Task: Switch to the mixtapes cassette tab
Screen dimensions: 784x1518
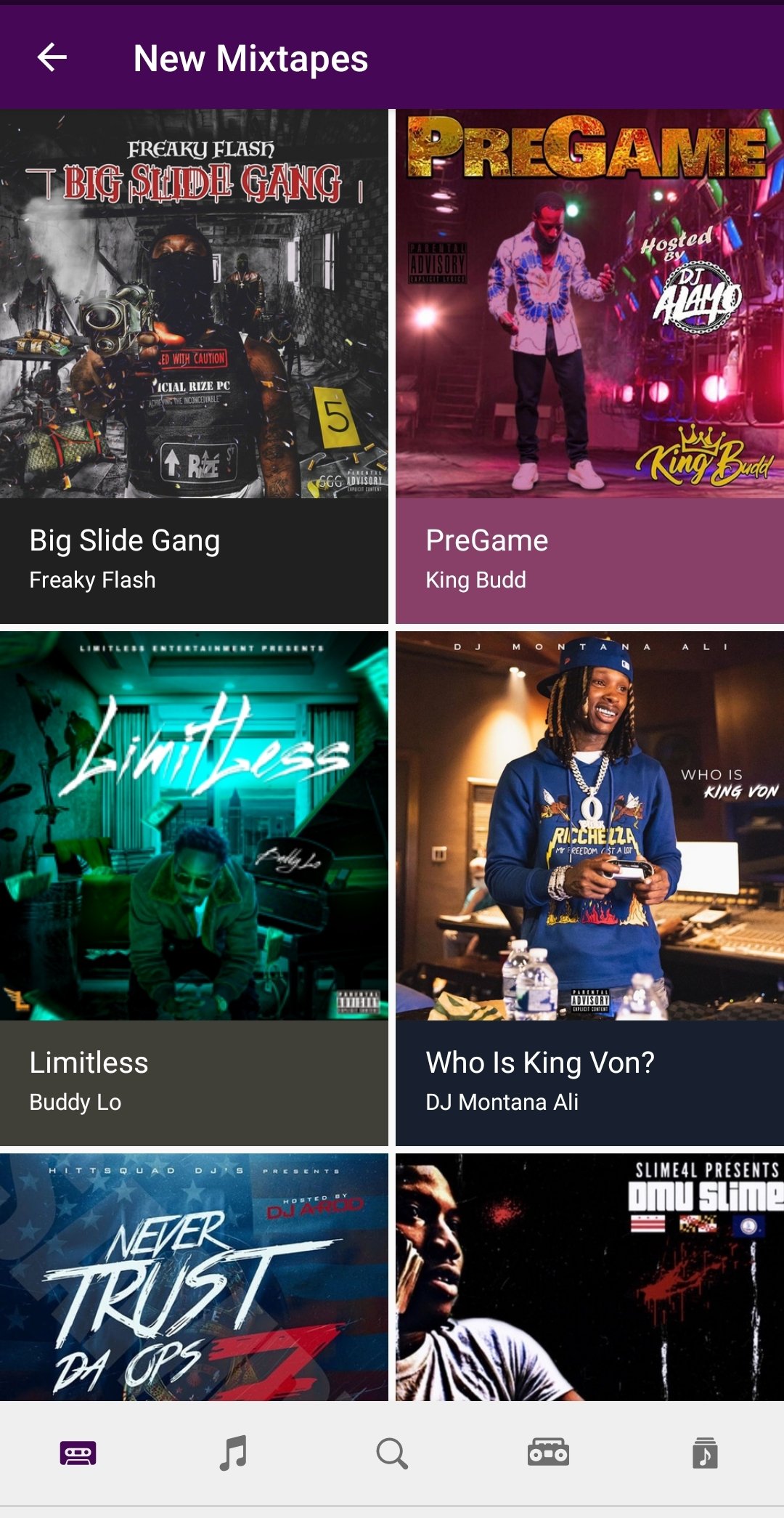Action: [78, 1453]
